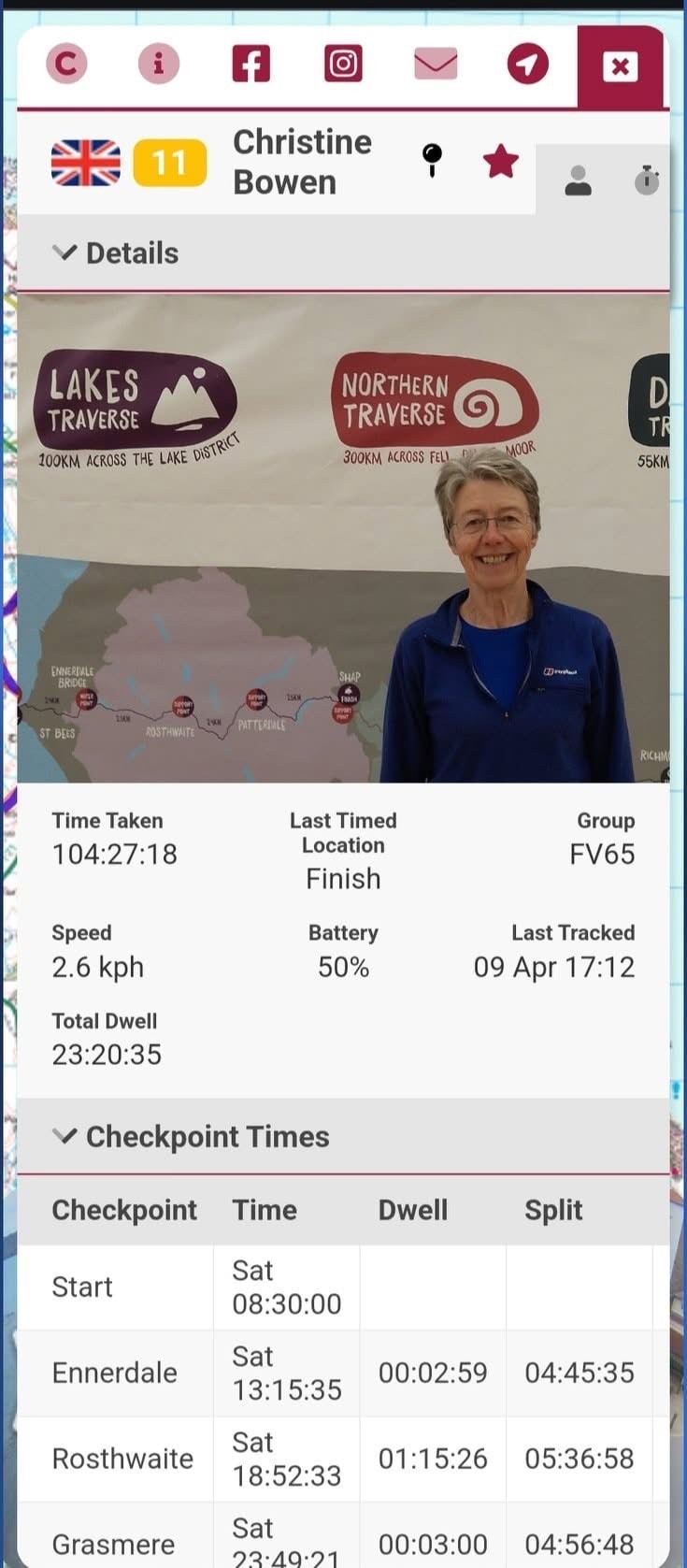Switch to the person profile tab
The width and height of the screenshot is (687, 1568).
click(x=578, y=180)
